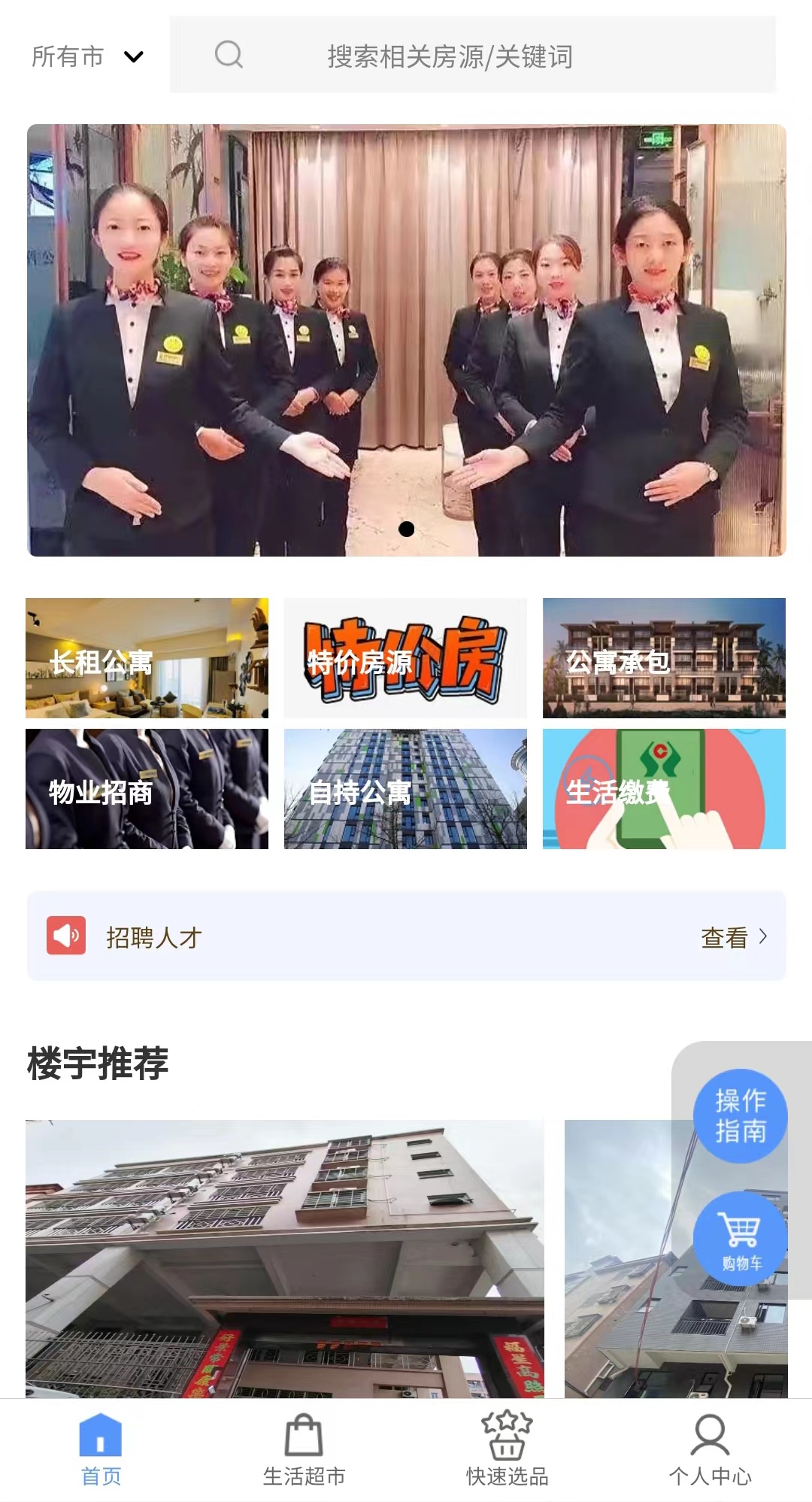The width and height of the screenshot is (812, 1502).
Task: Open 生活缴费 payment service
Action: [664, 789]
